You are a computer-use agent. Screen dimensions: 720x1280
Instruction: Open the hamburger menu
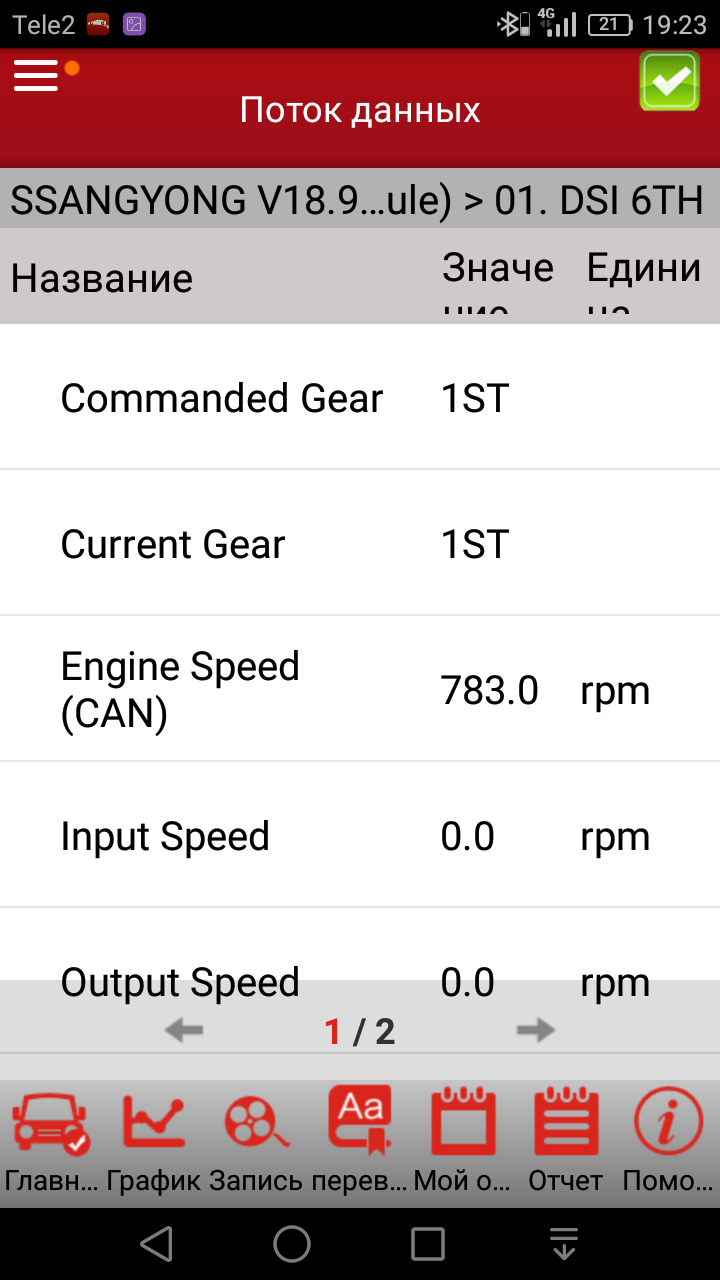37,75
